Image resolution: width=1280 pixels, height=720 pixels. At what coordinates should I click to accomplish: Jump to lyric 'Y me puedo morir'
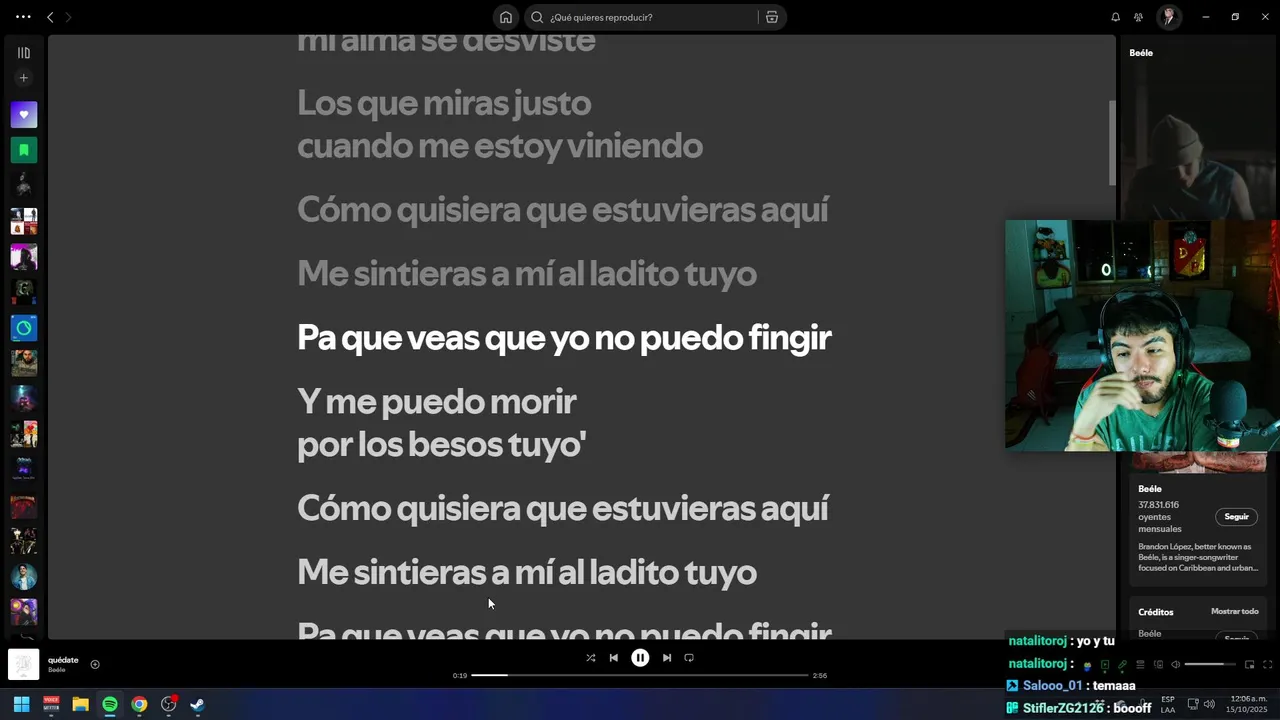[x=437, y=402]
